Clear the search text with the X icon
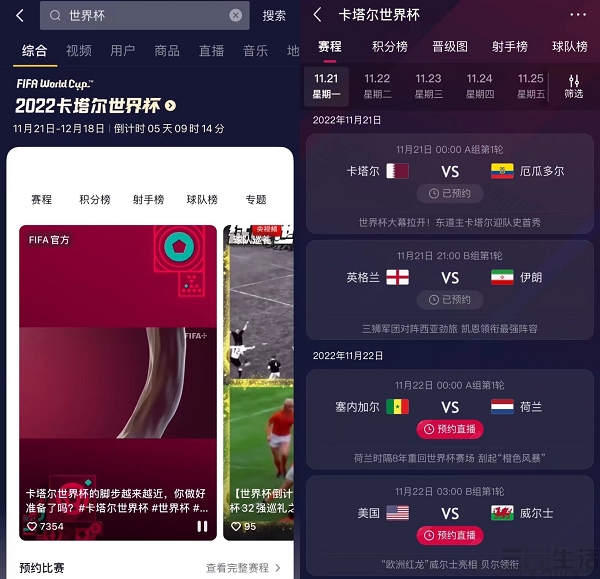This screenshot has height=579, width=600. 236,15
